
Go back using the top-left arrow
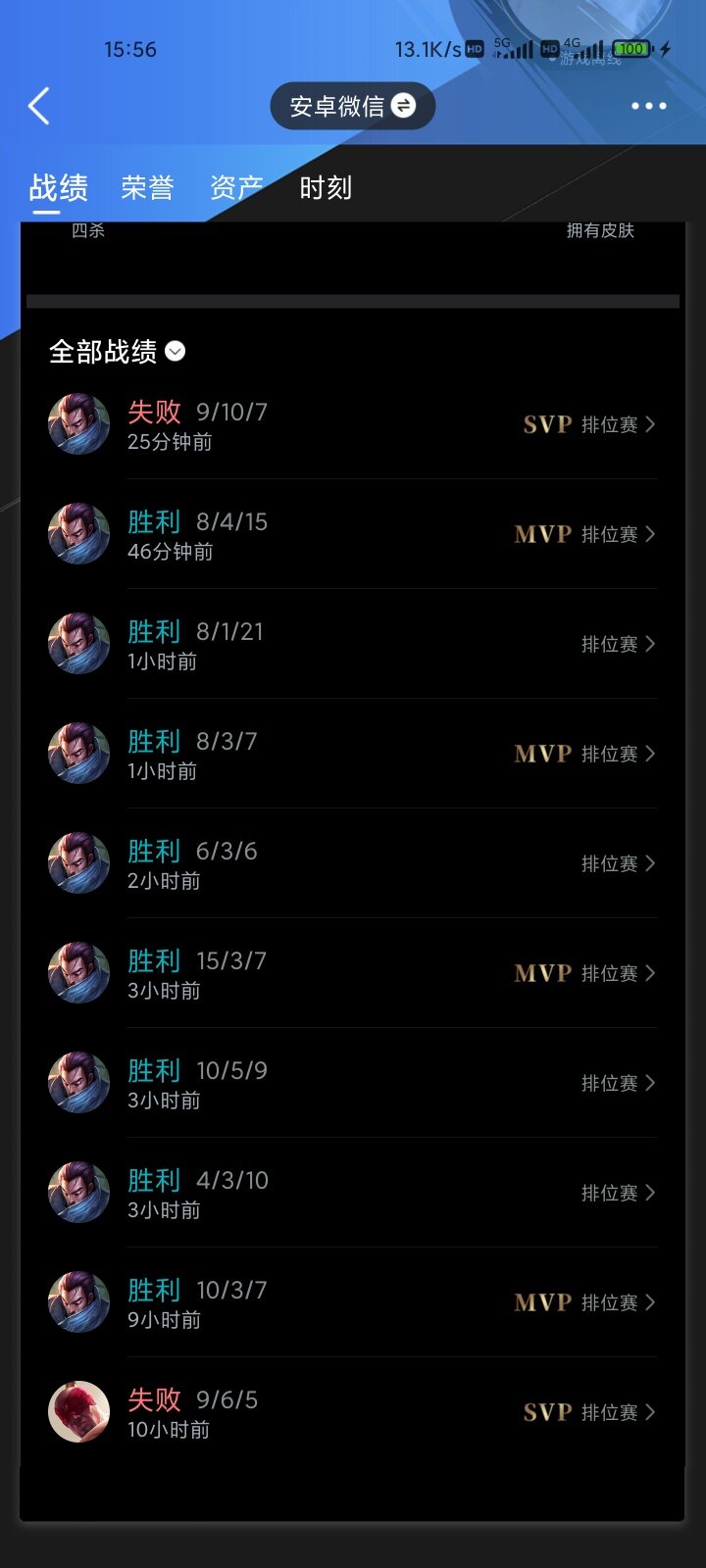pos(39,106)
